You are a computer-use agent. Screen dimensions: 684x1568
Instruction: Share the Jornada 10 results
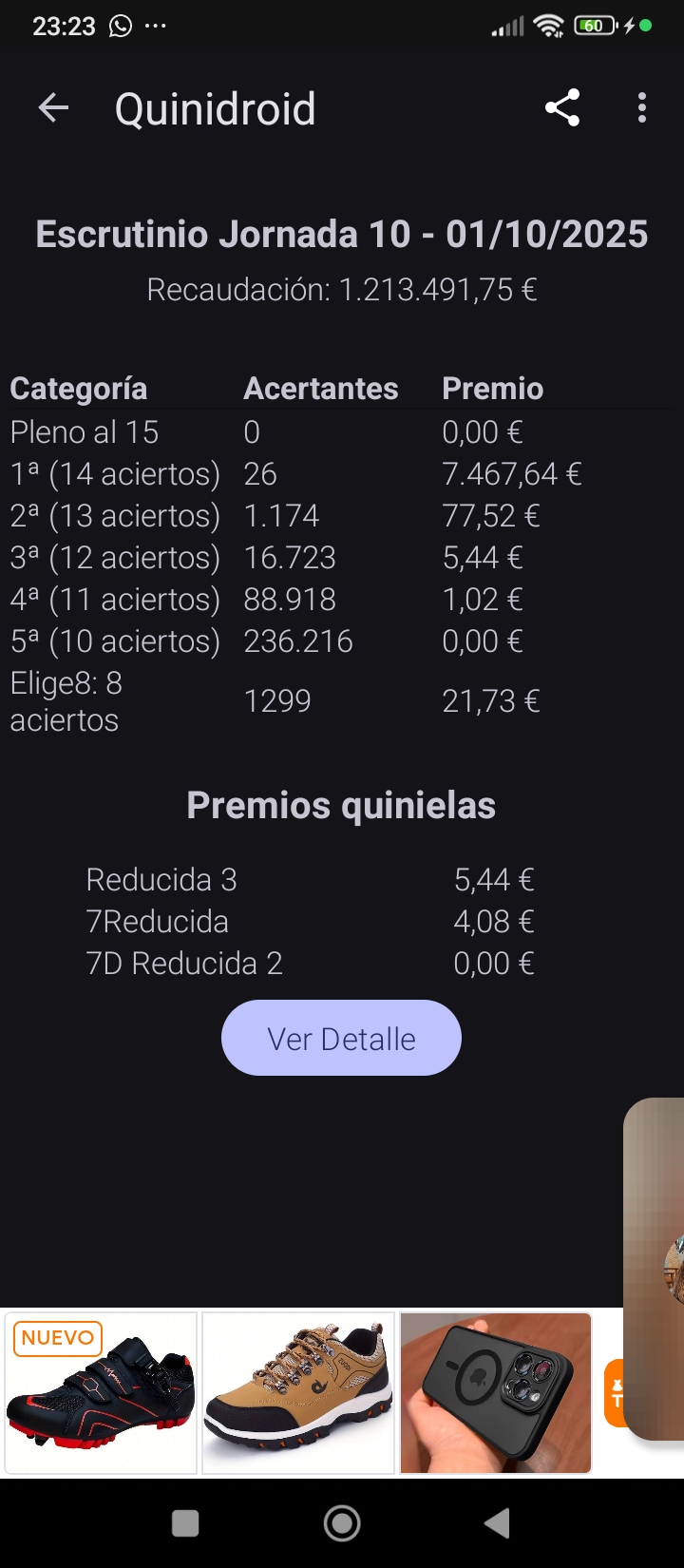[x=562, y=108]
